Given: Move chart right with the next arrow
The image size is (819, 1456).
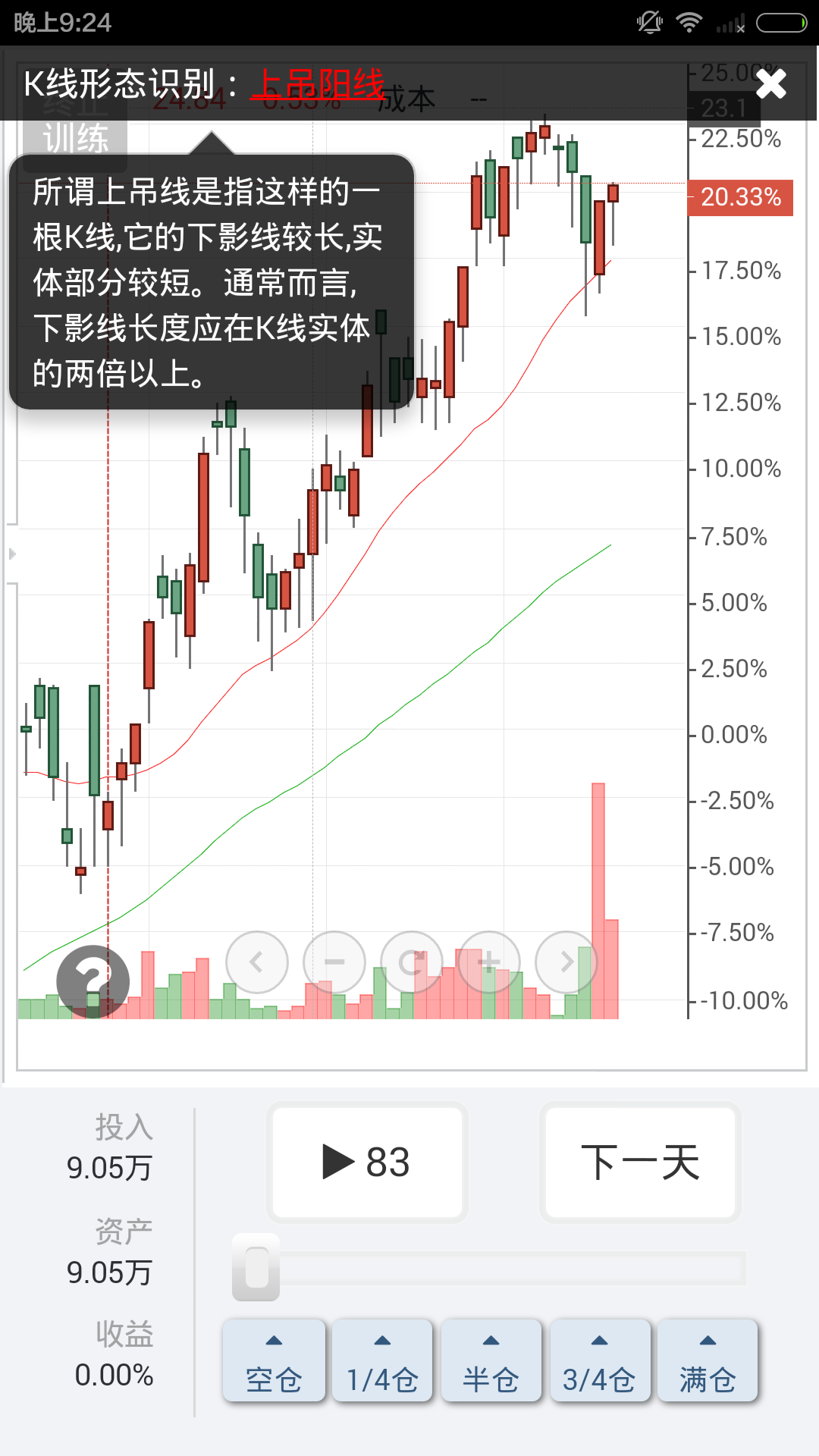Looking at the screenshot, I should pos(566,962).
